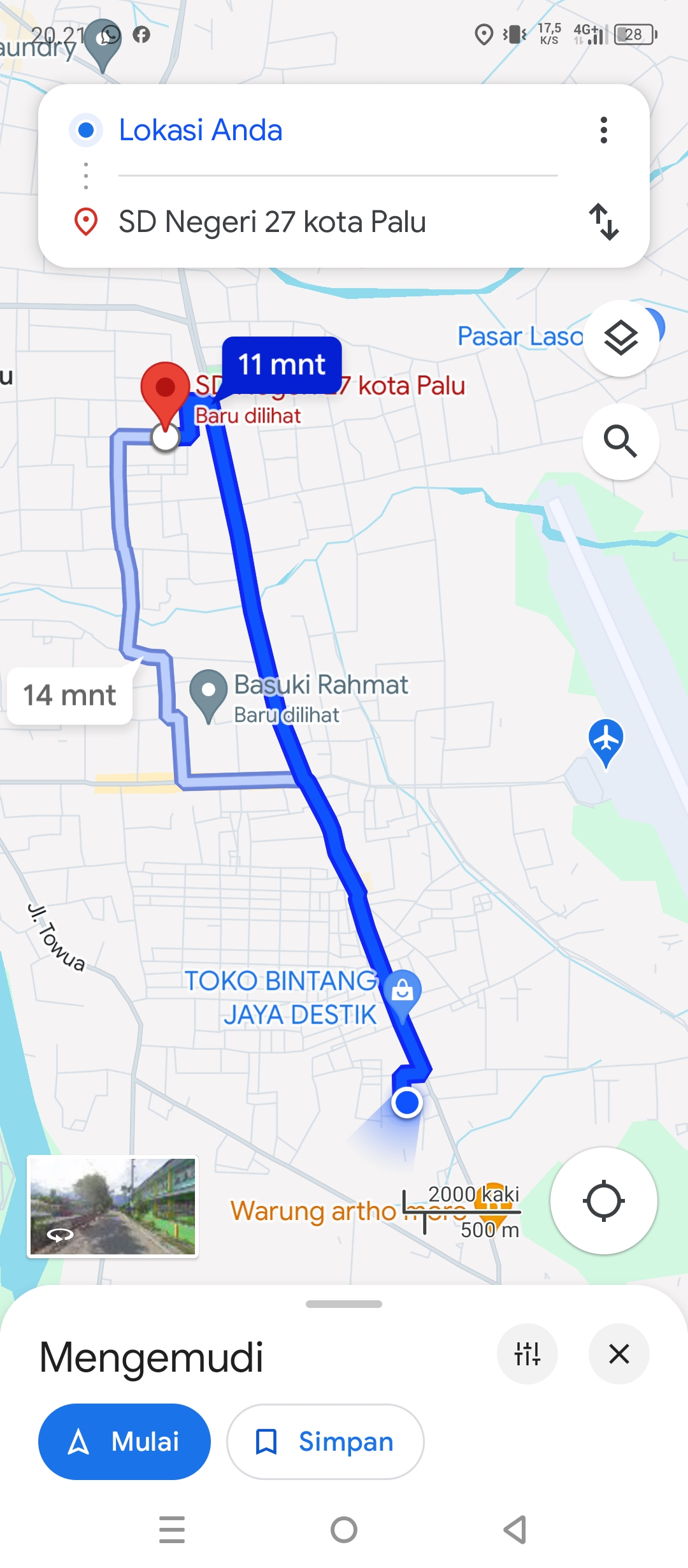The height and width of the screenshot is (1568, 688).
Task: Start navigation with Mulai
Action: click(124, 1442)
